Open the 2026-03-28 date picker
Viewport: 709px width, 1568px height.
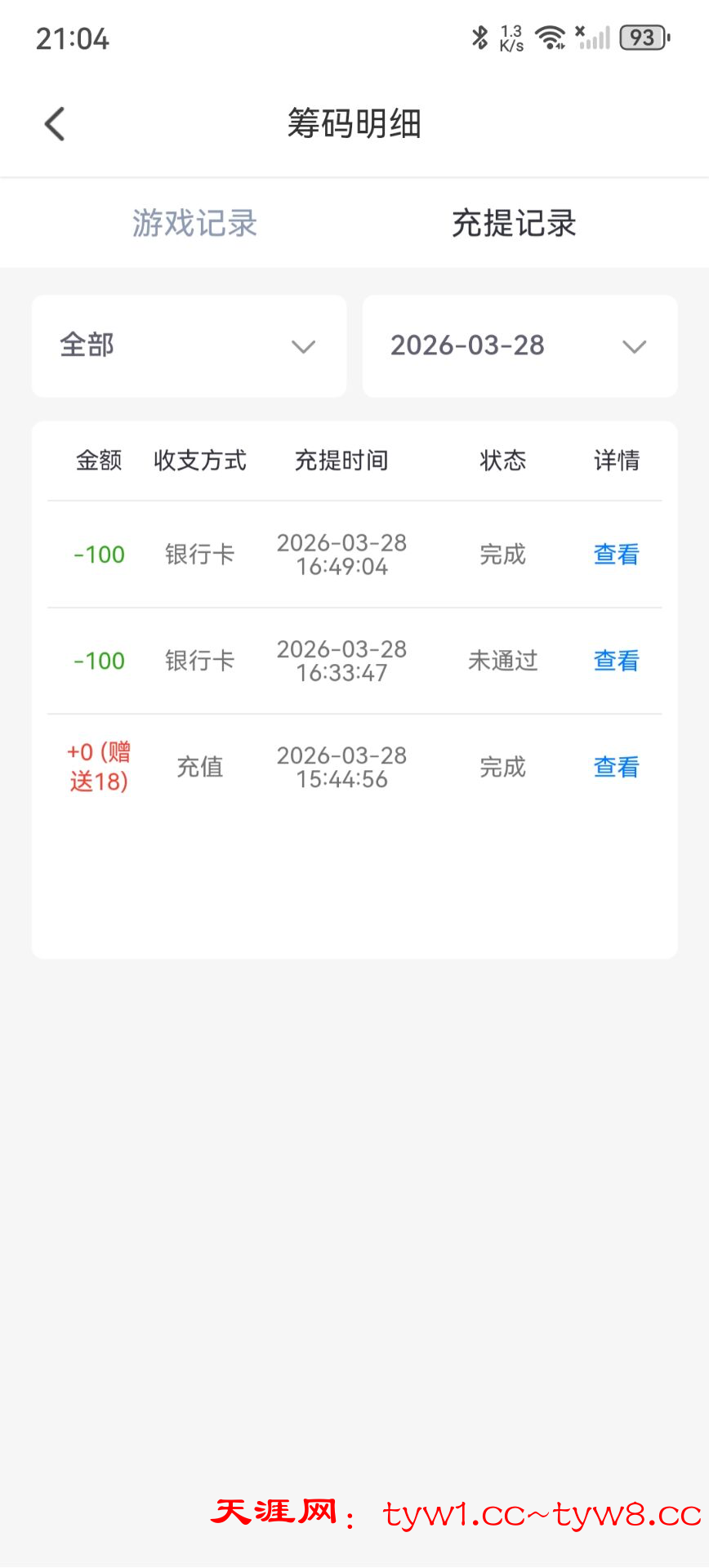[x=519, y=346]
